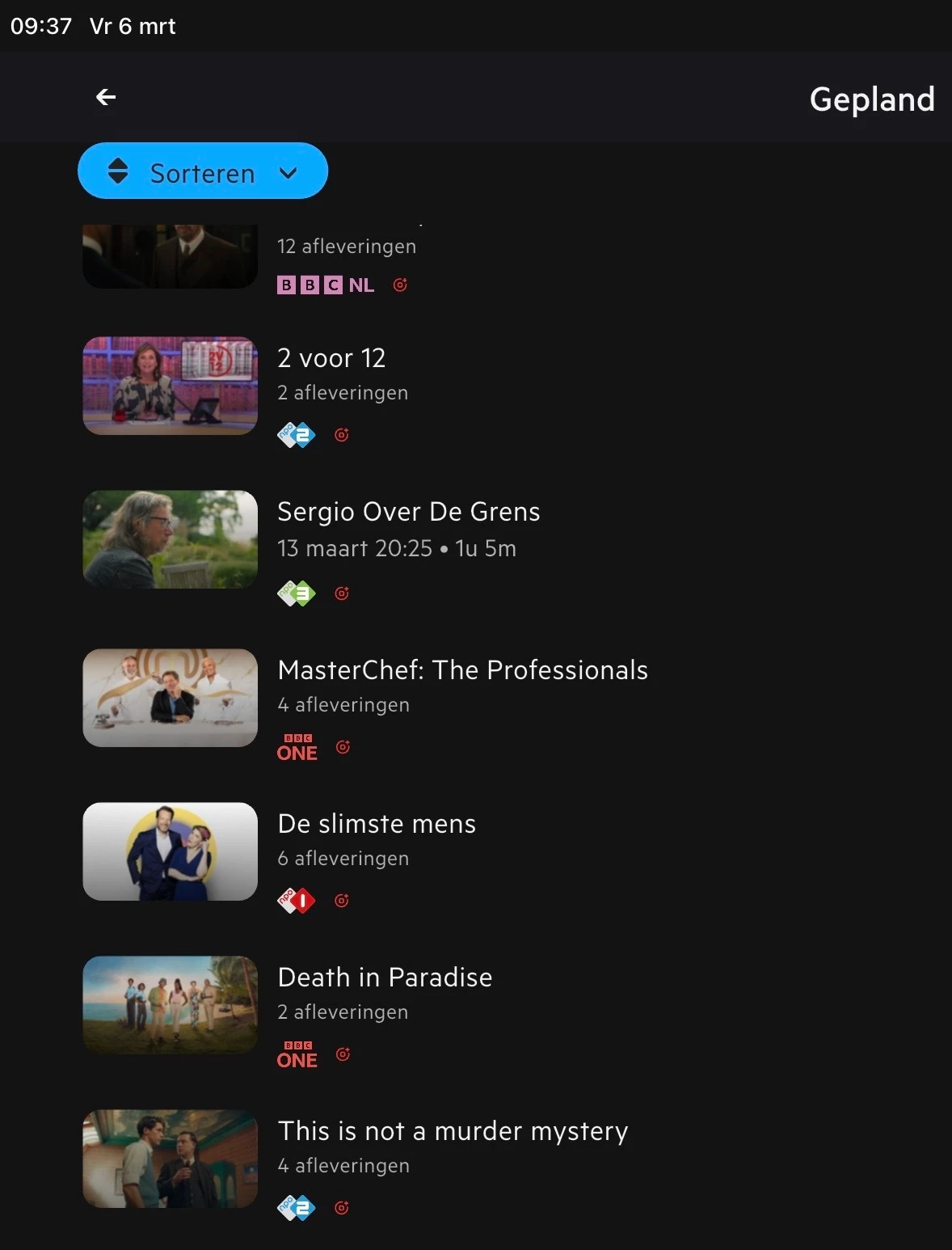The width and height of the screenshot is (952, 1250).
Task: Go back using the arrow icon
Action: (106, 98)
